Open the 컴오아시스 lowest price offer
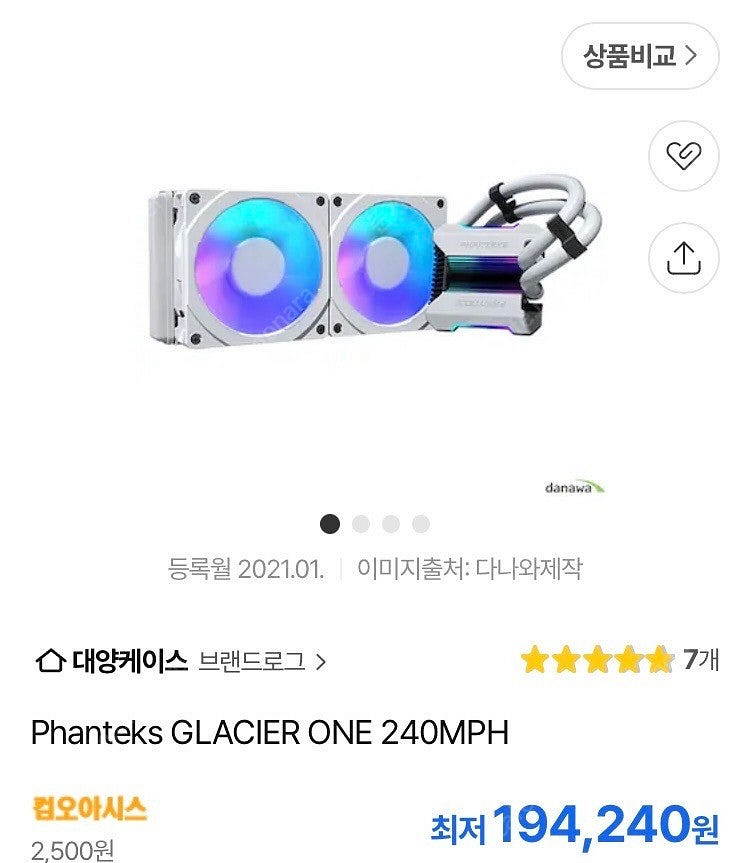The image size is (750, 863). (90, 809)
